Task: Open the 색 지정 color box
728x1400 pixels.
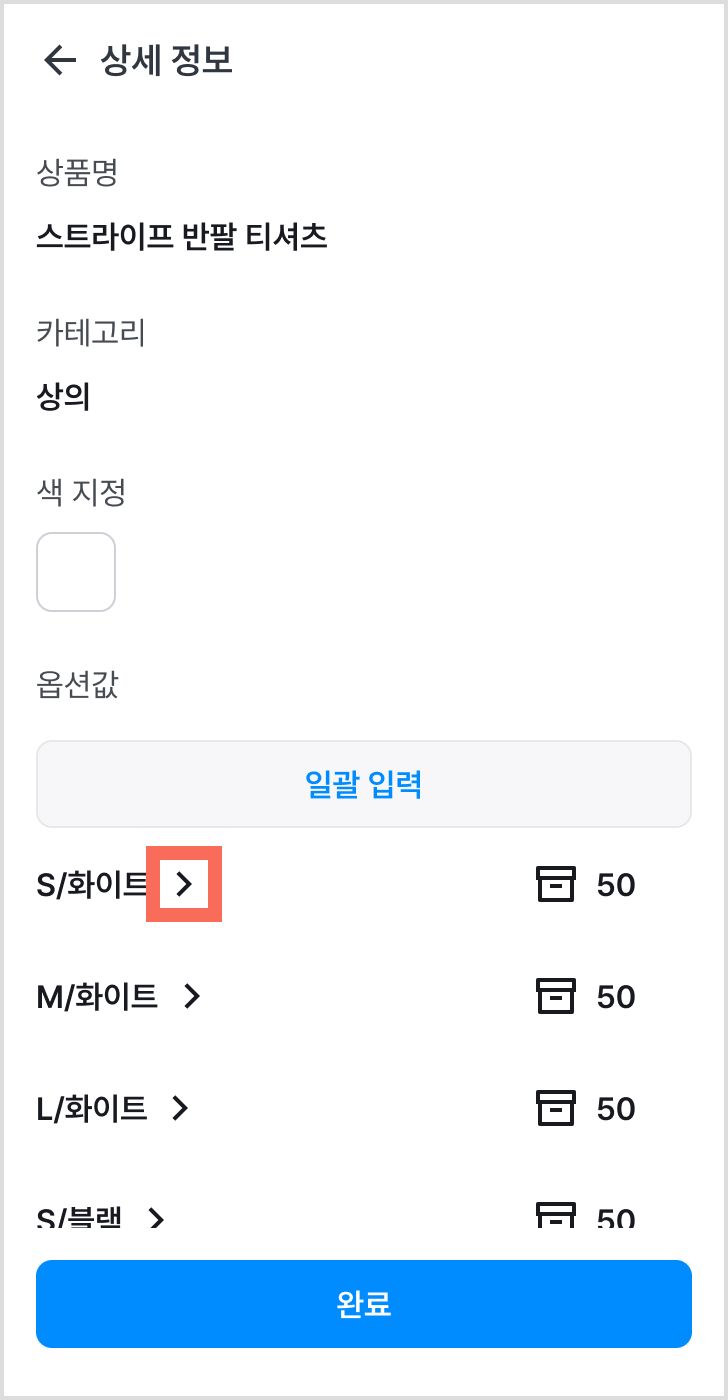Action: [x=76, y=572]
